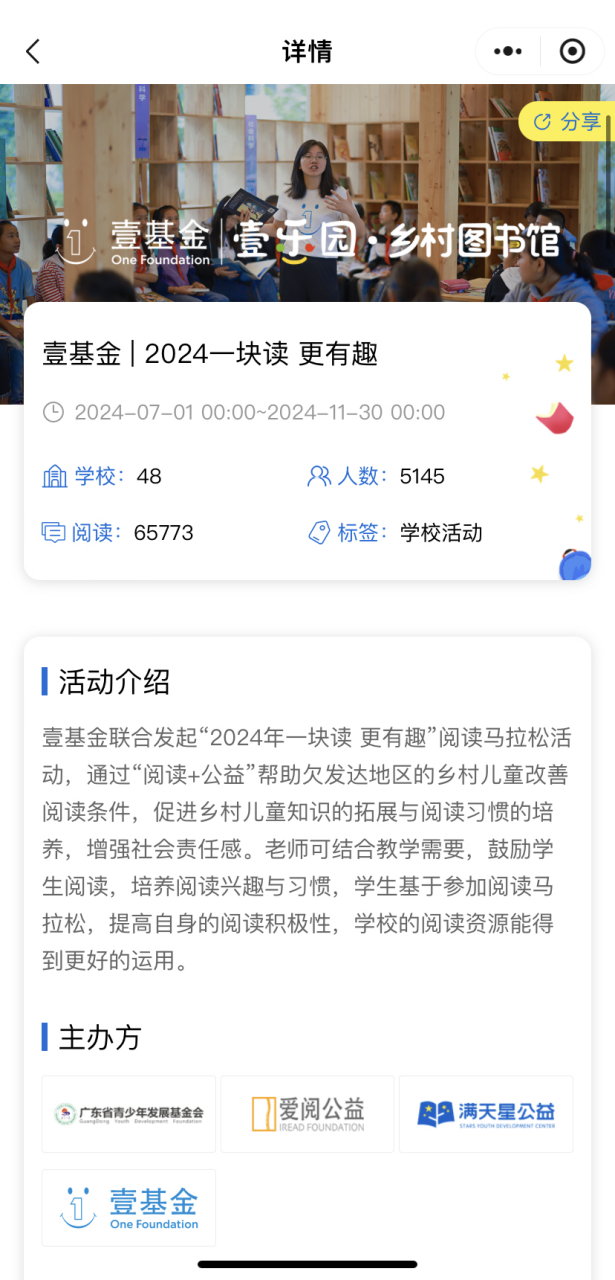Close the mini program with the circle button
The image size is (615, 1280).
pyautogui.click(x=572, y=52)
